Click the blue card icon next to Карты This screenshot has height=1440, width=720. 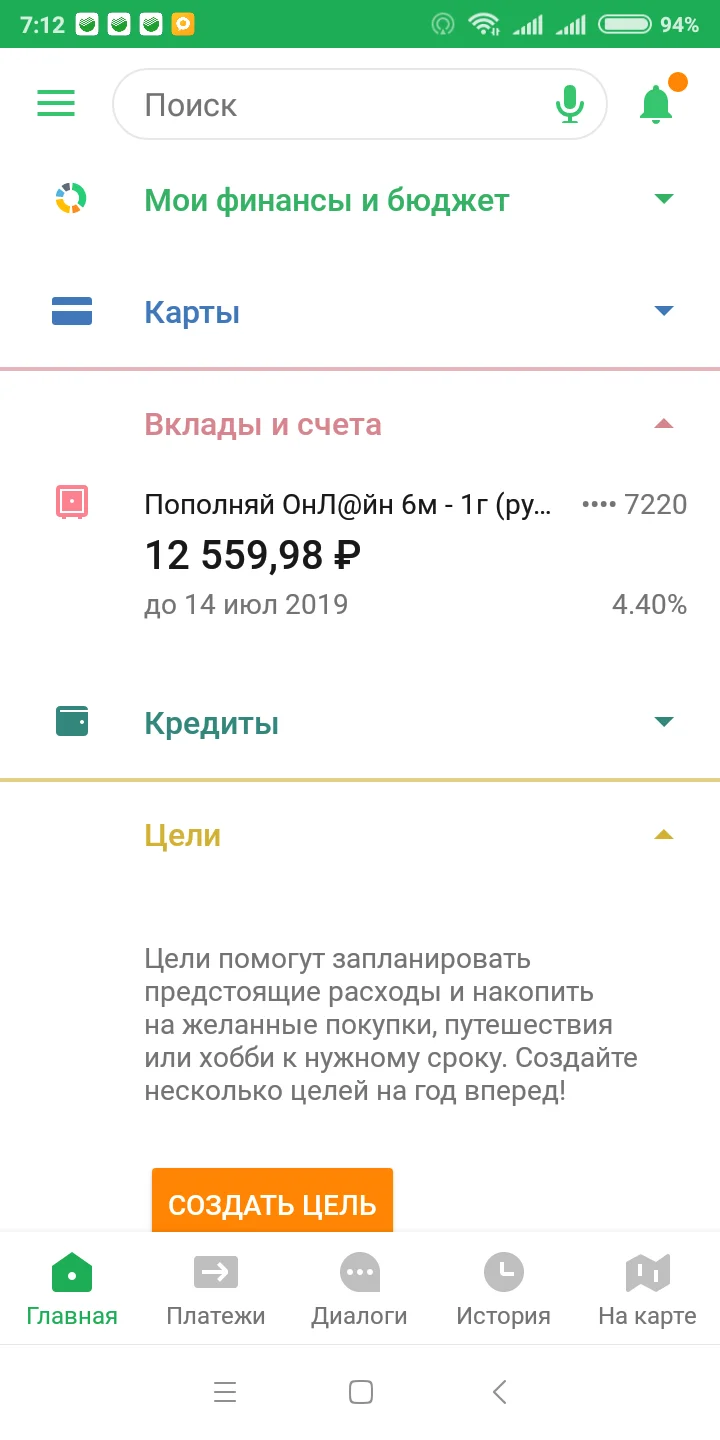coord(70,311)
